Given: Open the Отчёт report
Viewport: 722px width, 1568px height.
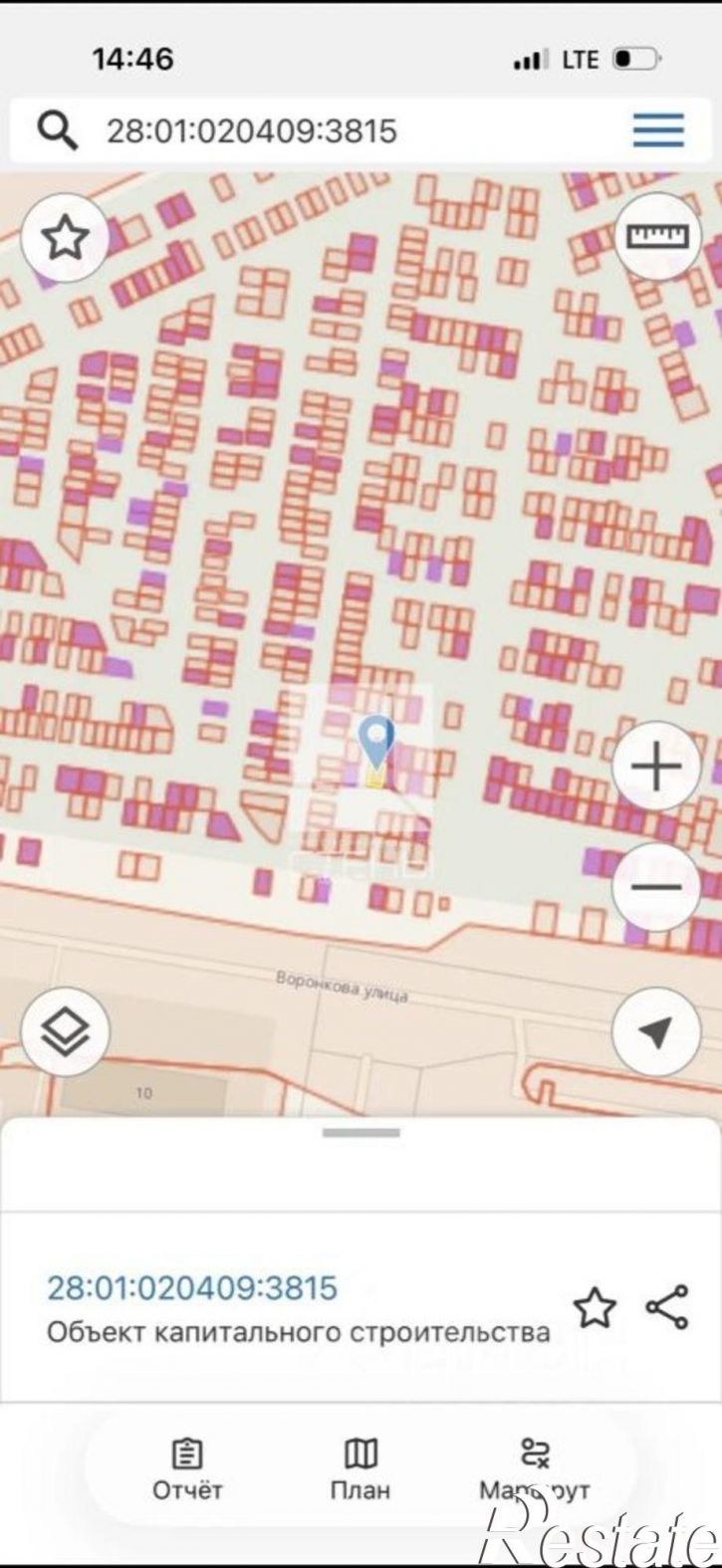Looking at the screenshot, I should point(187,1470).
